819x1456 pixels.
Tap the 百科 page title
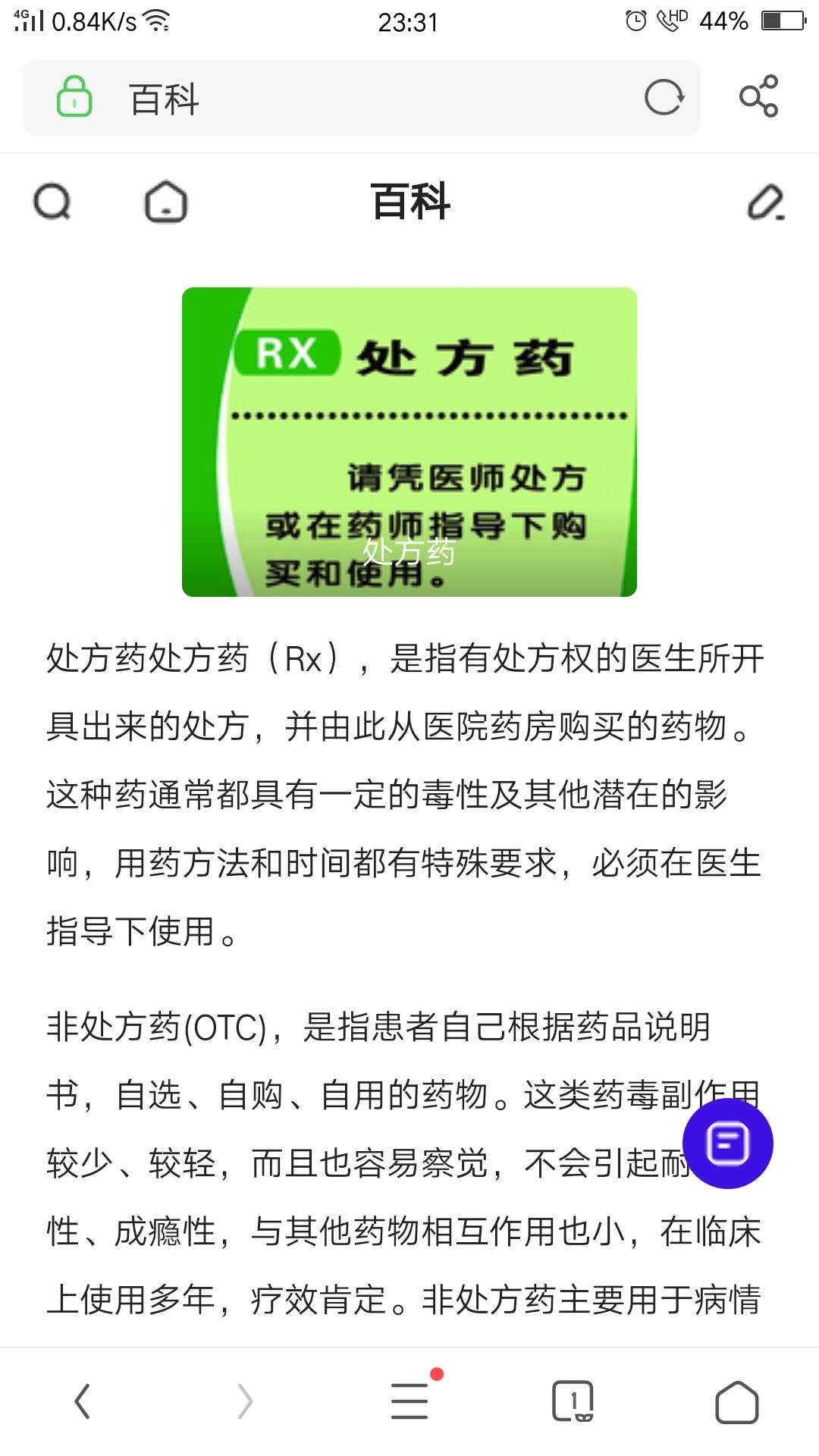[x=409, y=202]
